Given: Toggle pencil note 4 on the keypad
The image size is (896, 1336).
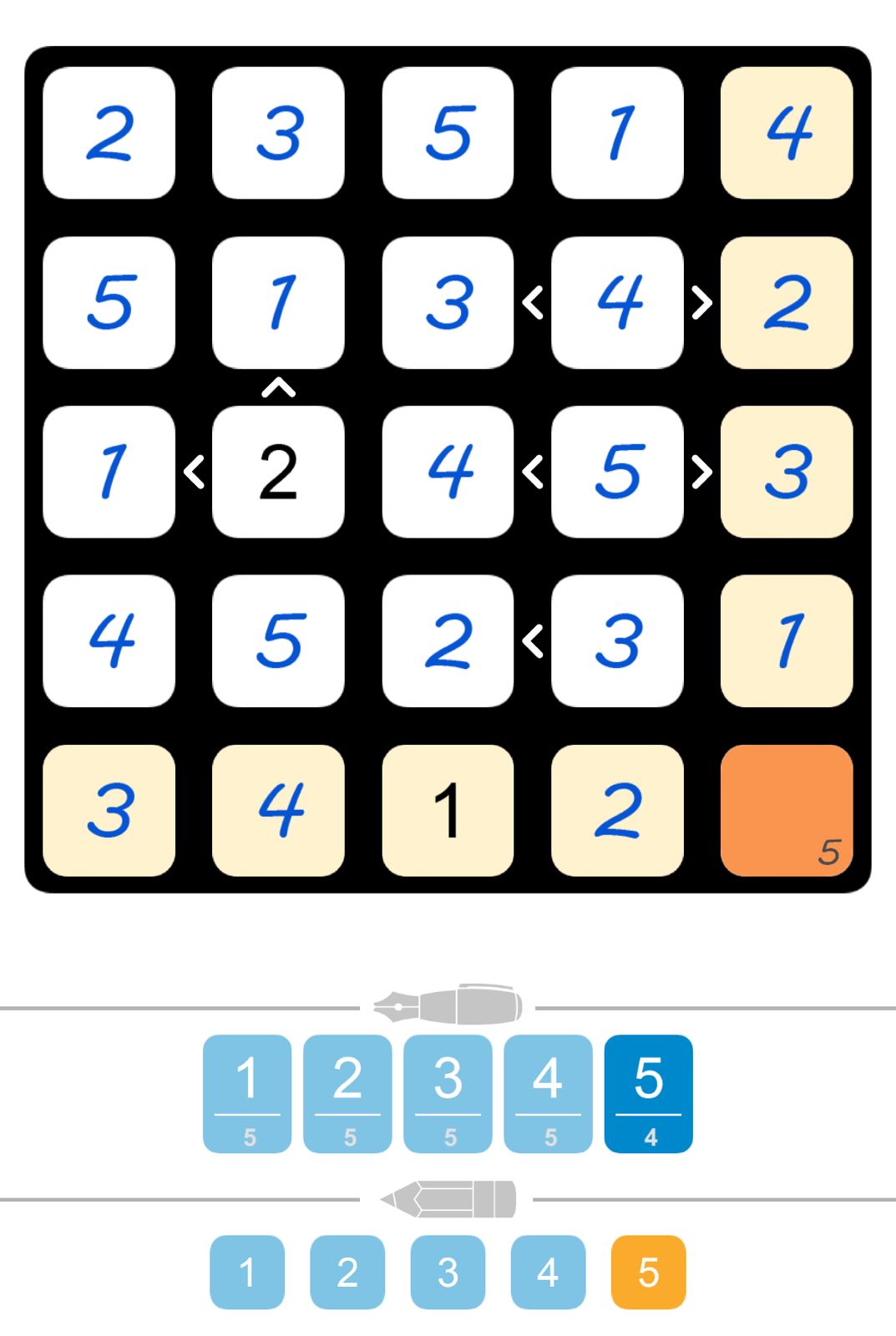Looking at the screenshot, I should [549, 1273].
